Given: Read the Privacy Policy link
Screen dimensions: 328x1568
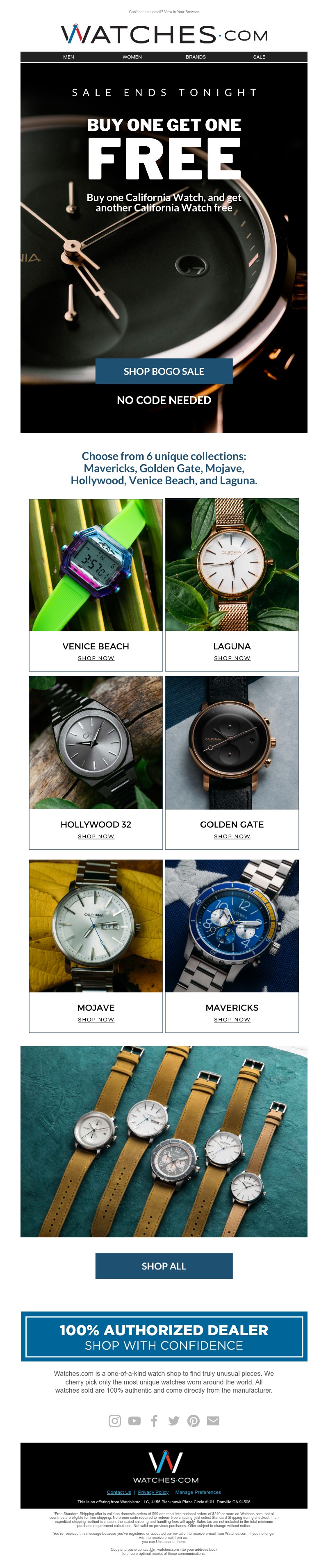Looking at the screenshot, I should (x=153, y=1492).
